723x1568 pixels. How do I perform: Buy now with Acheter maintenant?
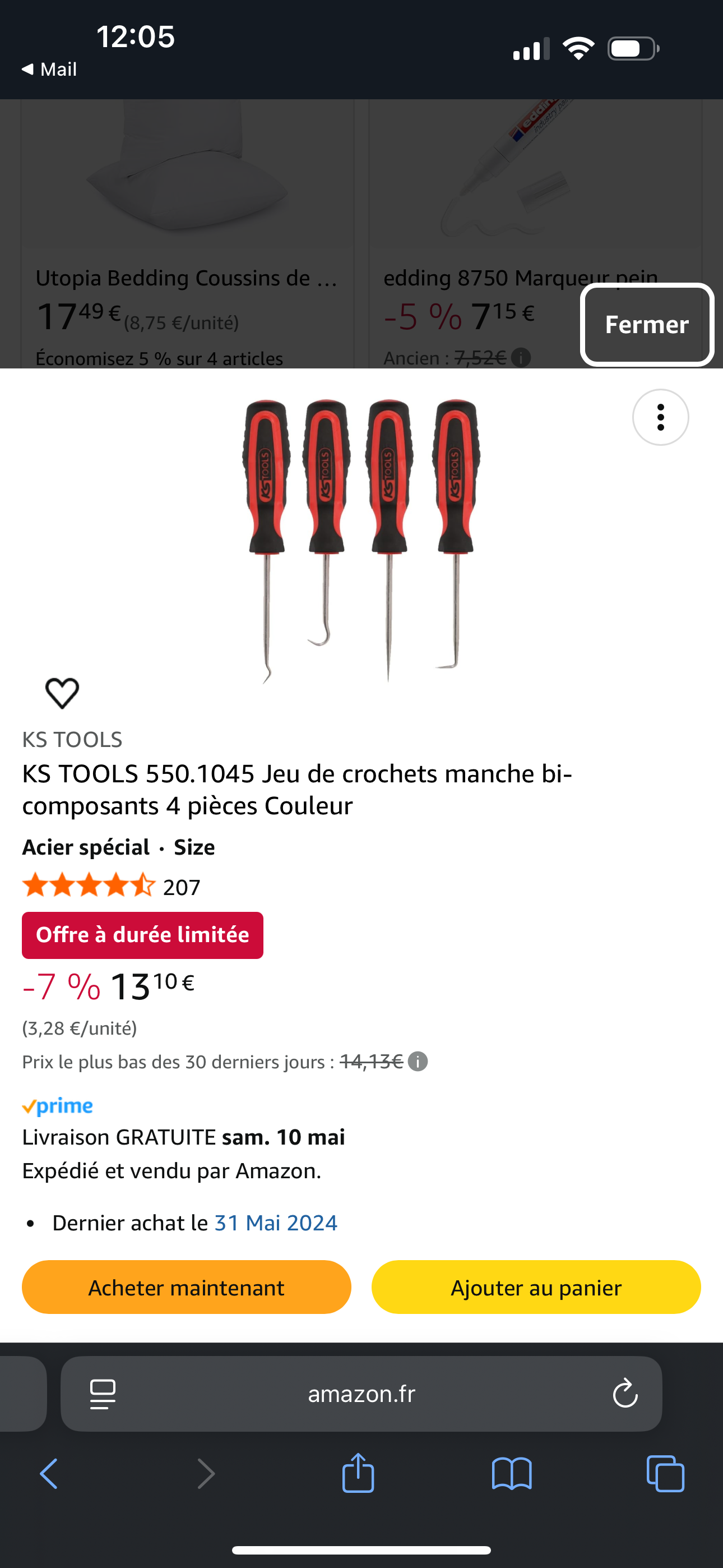186,1288
